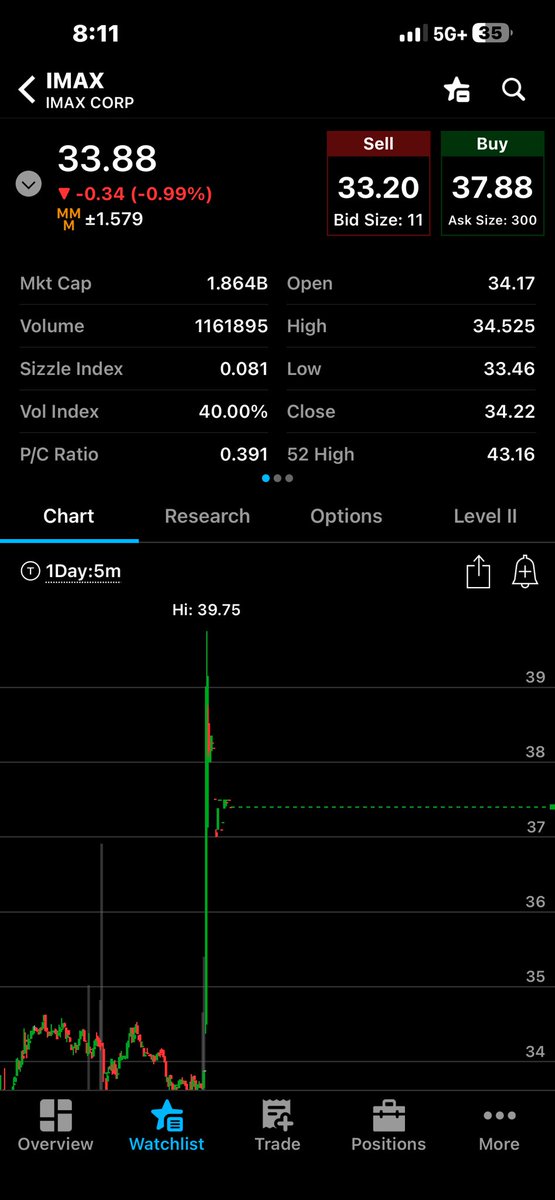Open the Overview section

55,1126
